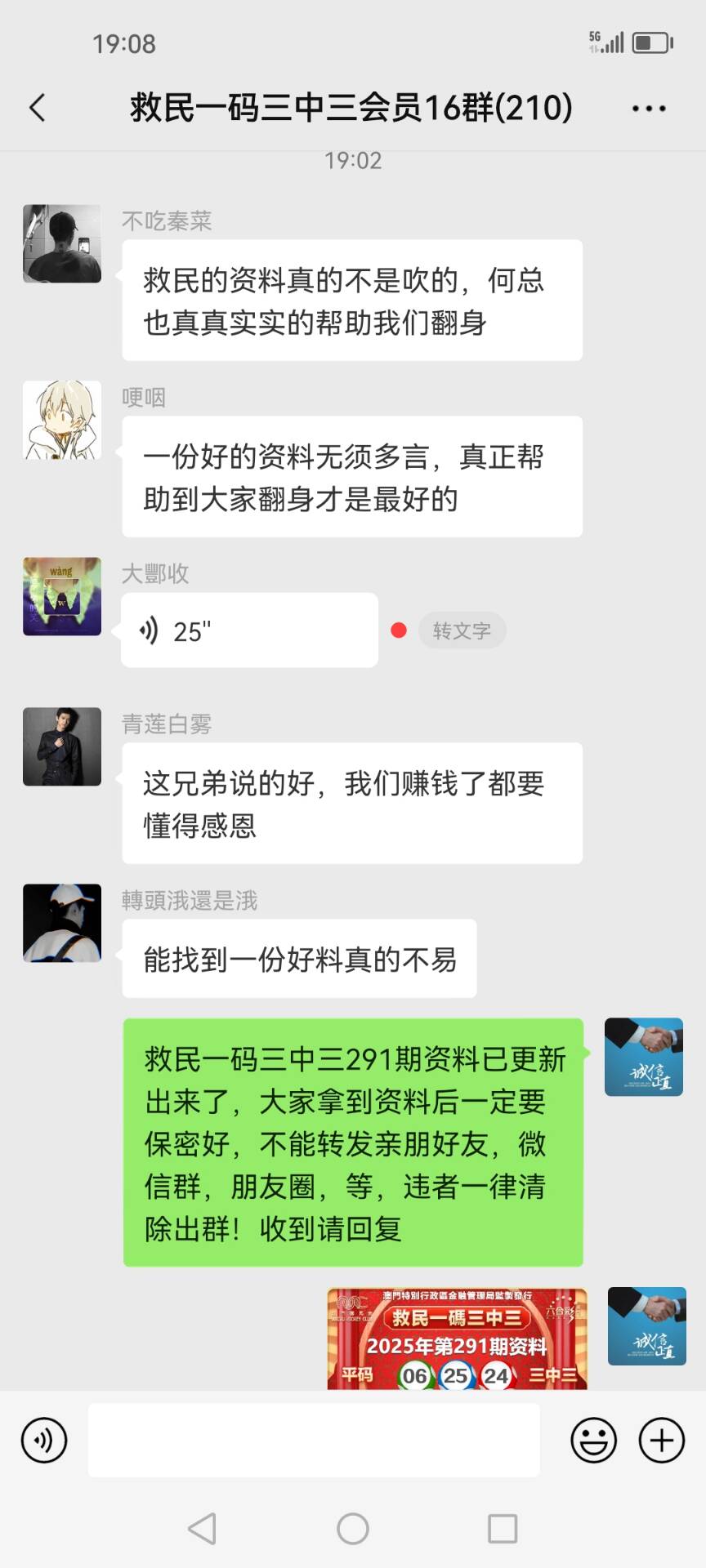Open the emoji picker
This screenshot has width=706, height=1568.
[x=594, y=1441]
